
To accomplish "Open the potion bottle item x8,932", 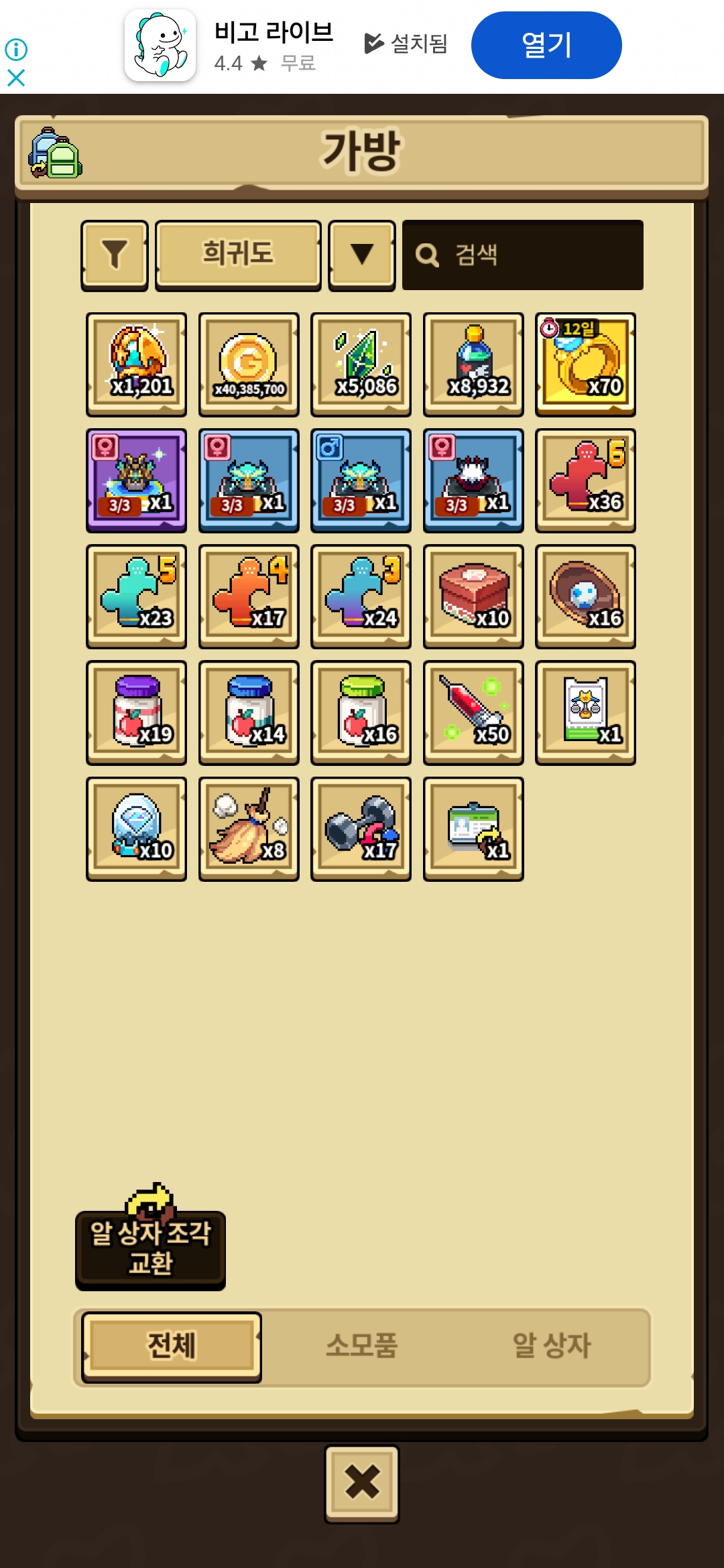I will (473, 365).
